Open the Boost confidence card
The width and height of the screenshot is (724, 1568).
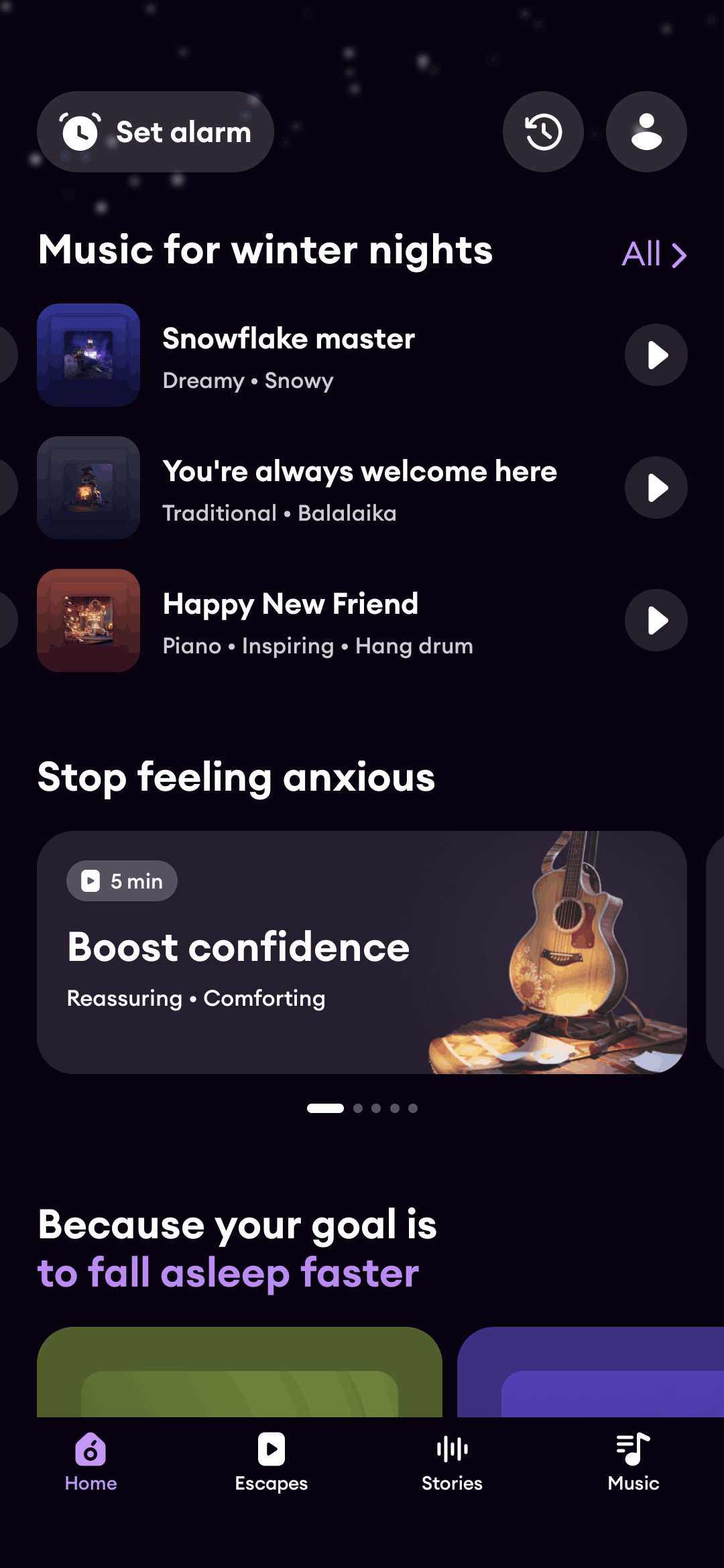click(x=362, y=952)
